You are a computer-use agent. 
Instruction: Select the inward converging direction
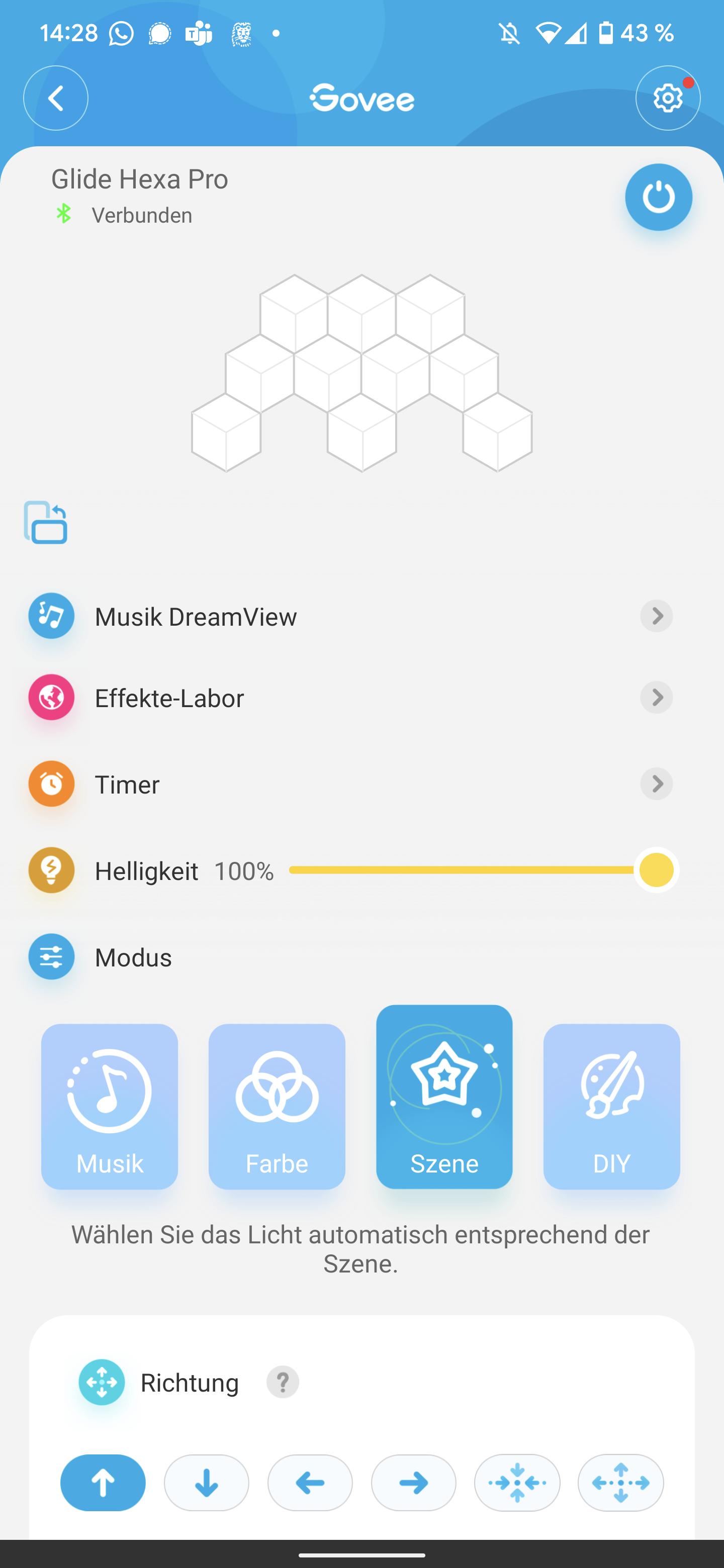point(517,1483)
